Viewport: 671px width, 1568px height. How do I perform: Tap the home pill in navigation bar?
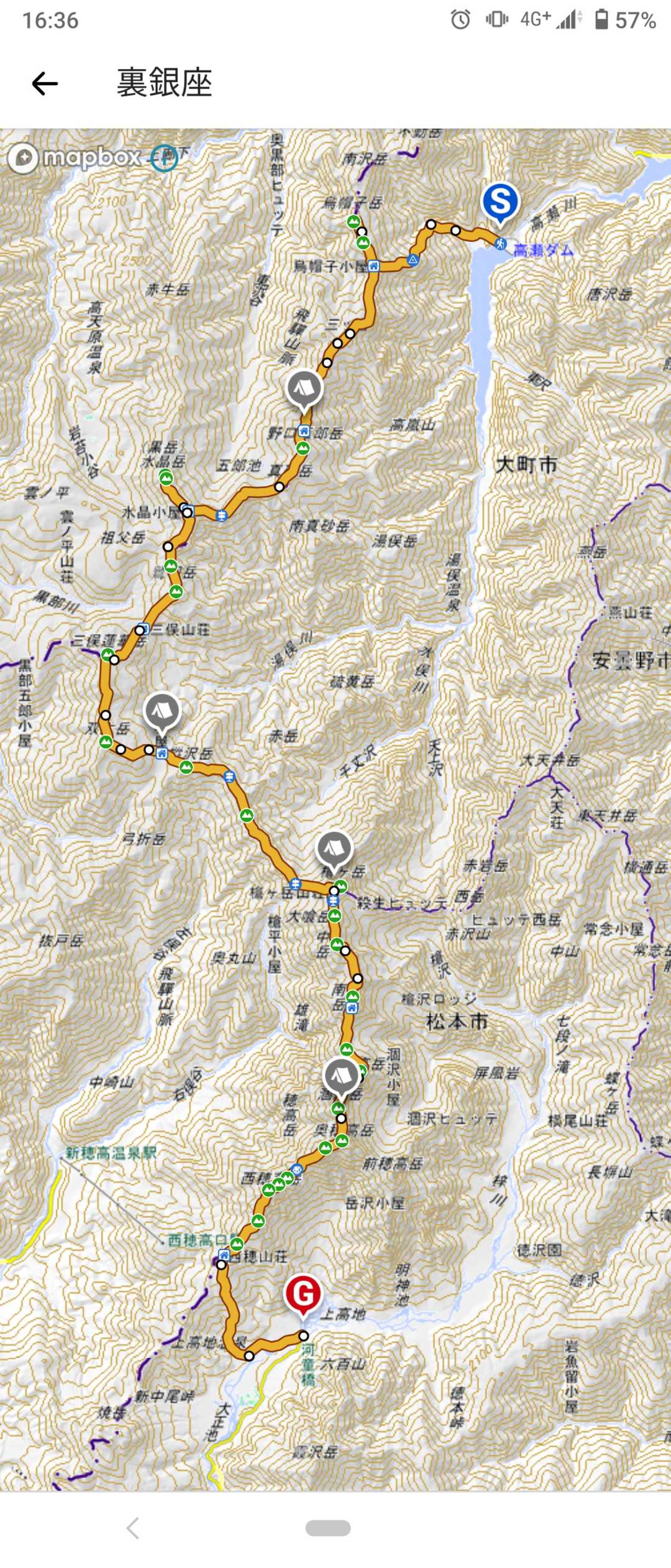point(328,1528)
